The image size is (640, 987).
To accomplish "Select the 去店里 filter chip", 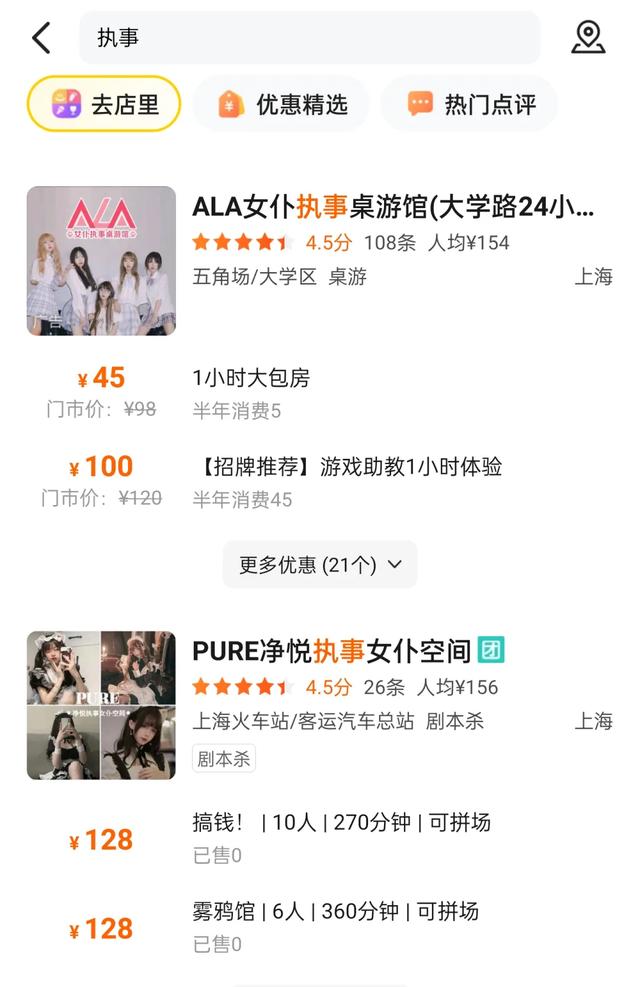I will (x=104, y=104).
